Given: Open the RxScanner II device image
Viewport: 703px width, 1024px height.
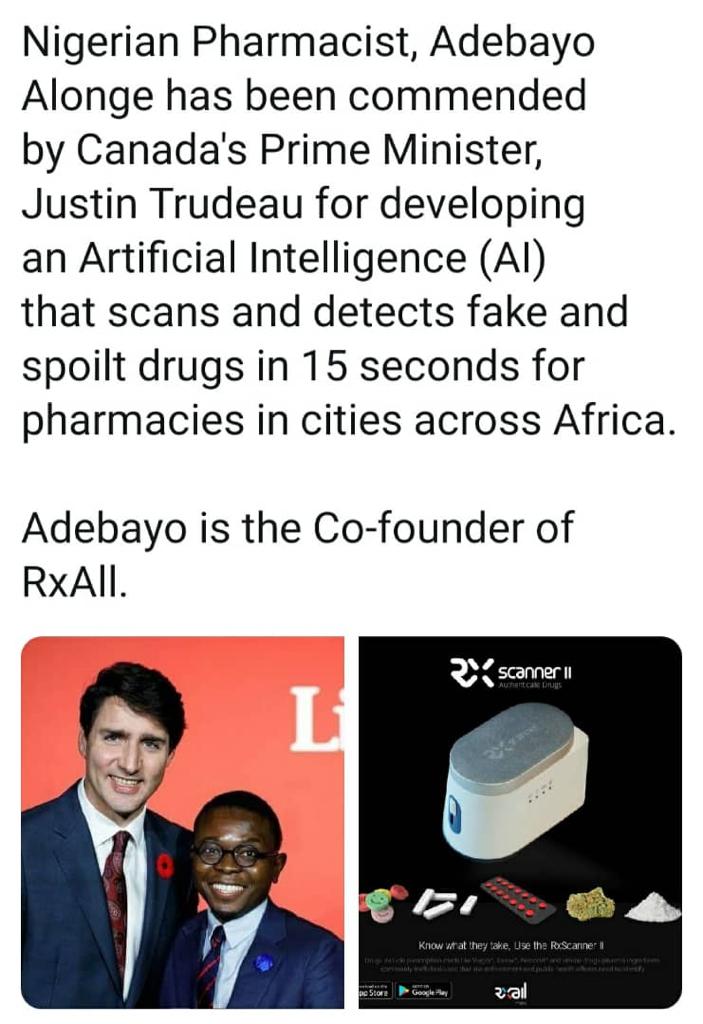Looking at the screenshot, I should point(520,822).
